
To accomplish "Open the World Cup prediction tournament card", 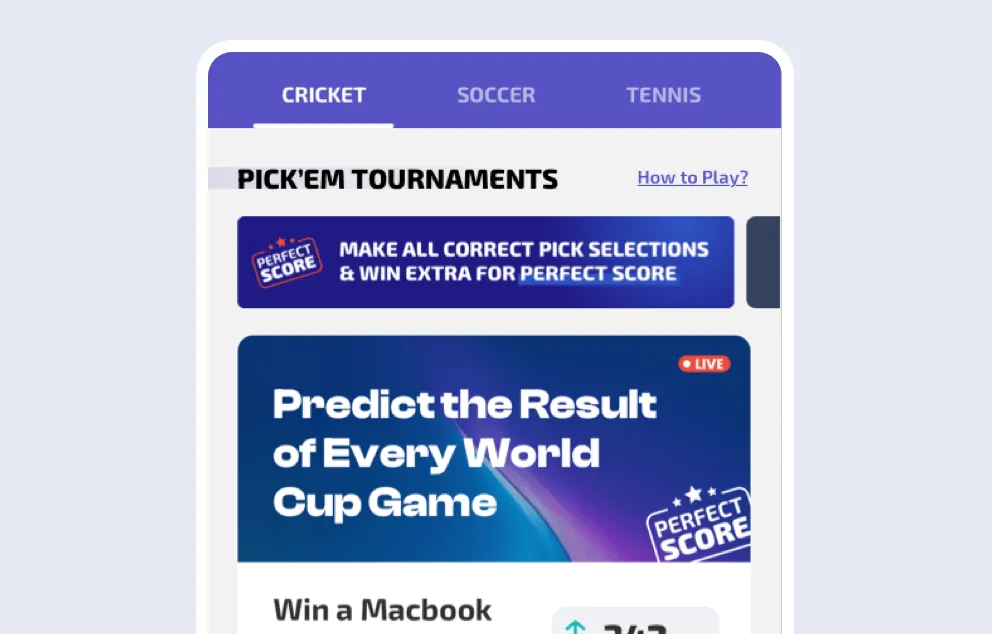I will click(493, 450).
